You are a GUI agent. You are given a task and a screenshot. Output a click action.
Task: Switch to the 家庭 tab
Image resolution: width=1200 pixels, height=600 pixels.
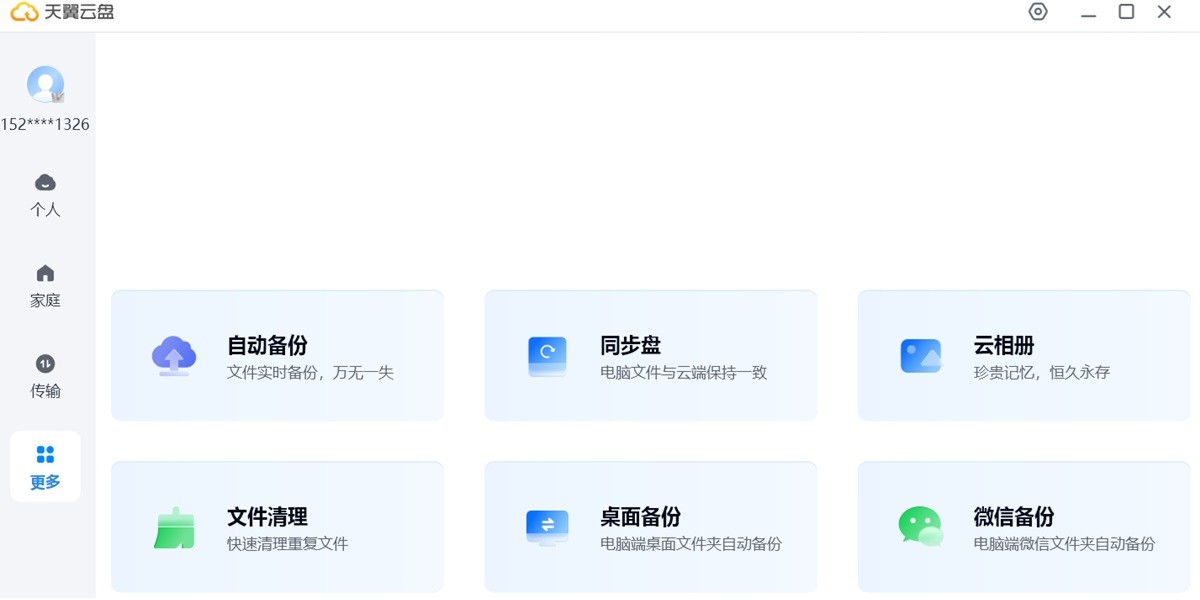pos(45,285)
